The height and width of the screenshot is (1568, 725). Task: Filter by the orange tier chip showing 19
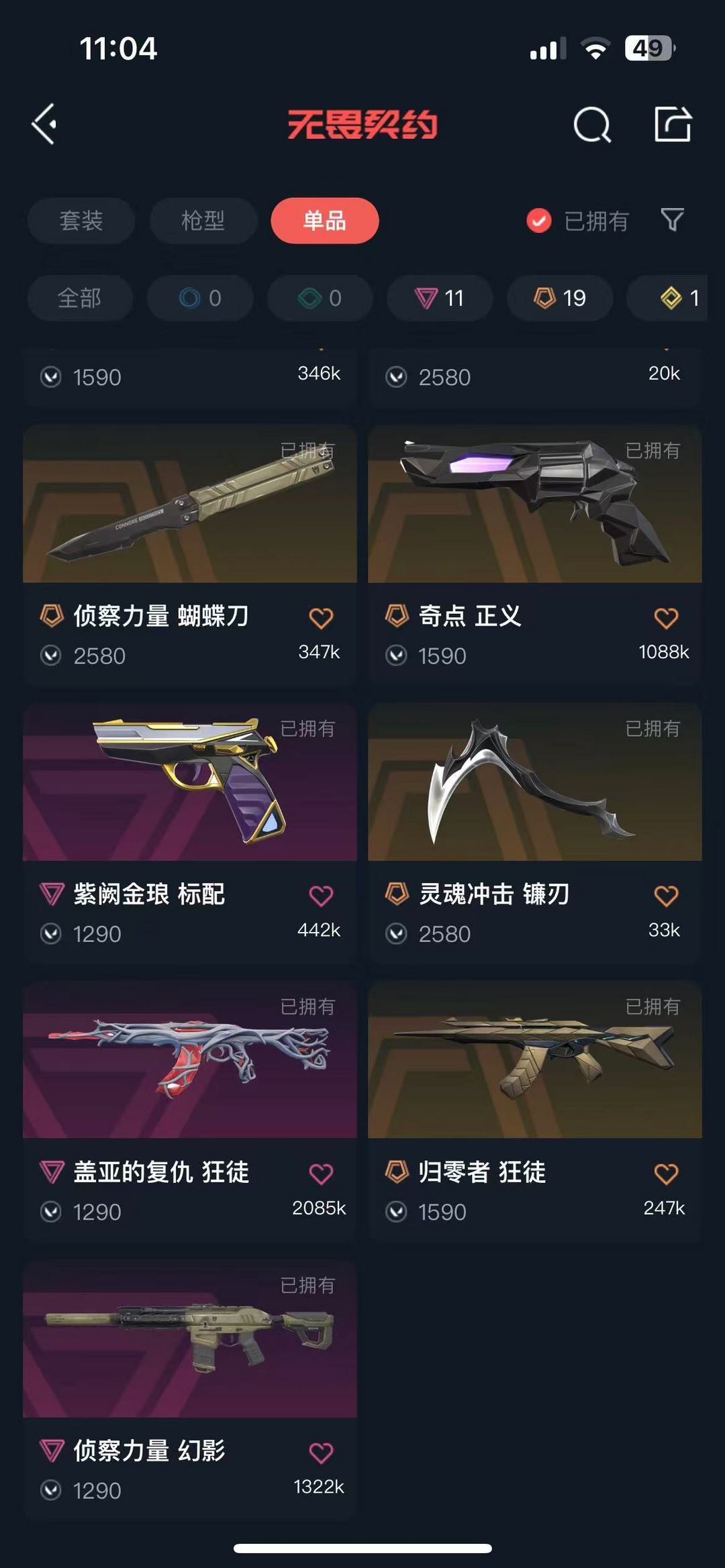(x=560, y=298)
